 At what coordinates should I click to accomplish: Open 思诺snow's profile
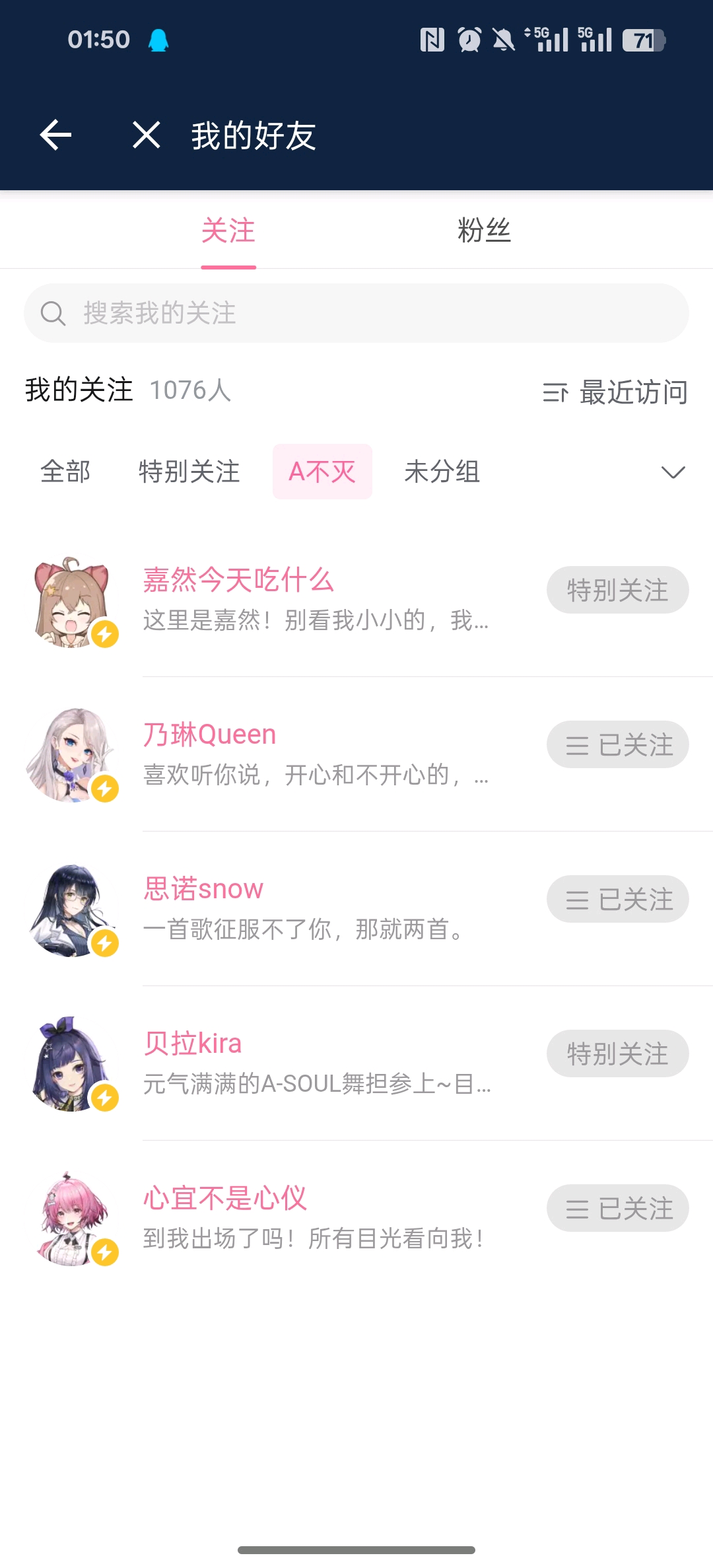click(x=203, y=889)
